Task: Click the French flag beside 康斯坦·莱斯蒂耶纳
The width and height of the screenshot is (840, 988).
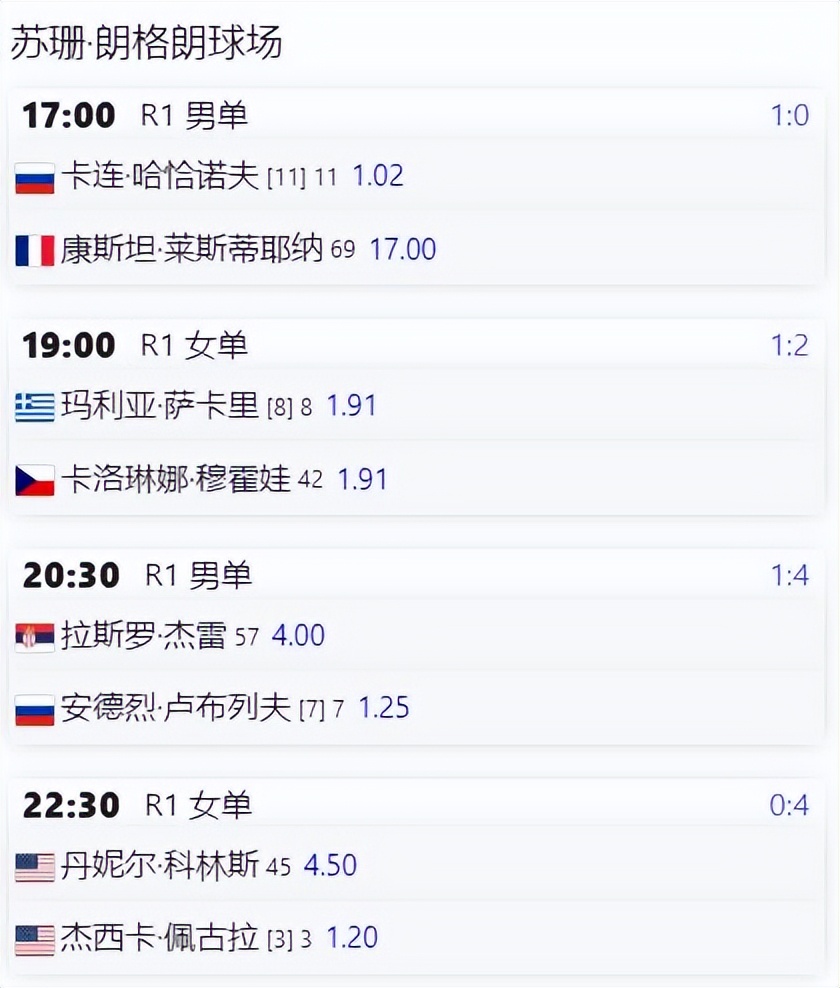Action: tap(35, 248)
